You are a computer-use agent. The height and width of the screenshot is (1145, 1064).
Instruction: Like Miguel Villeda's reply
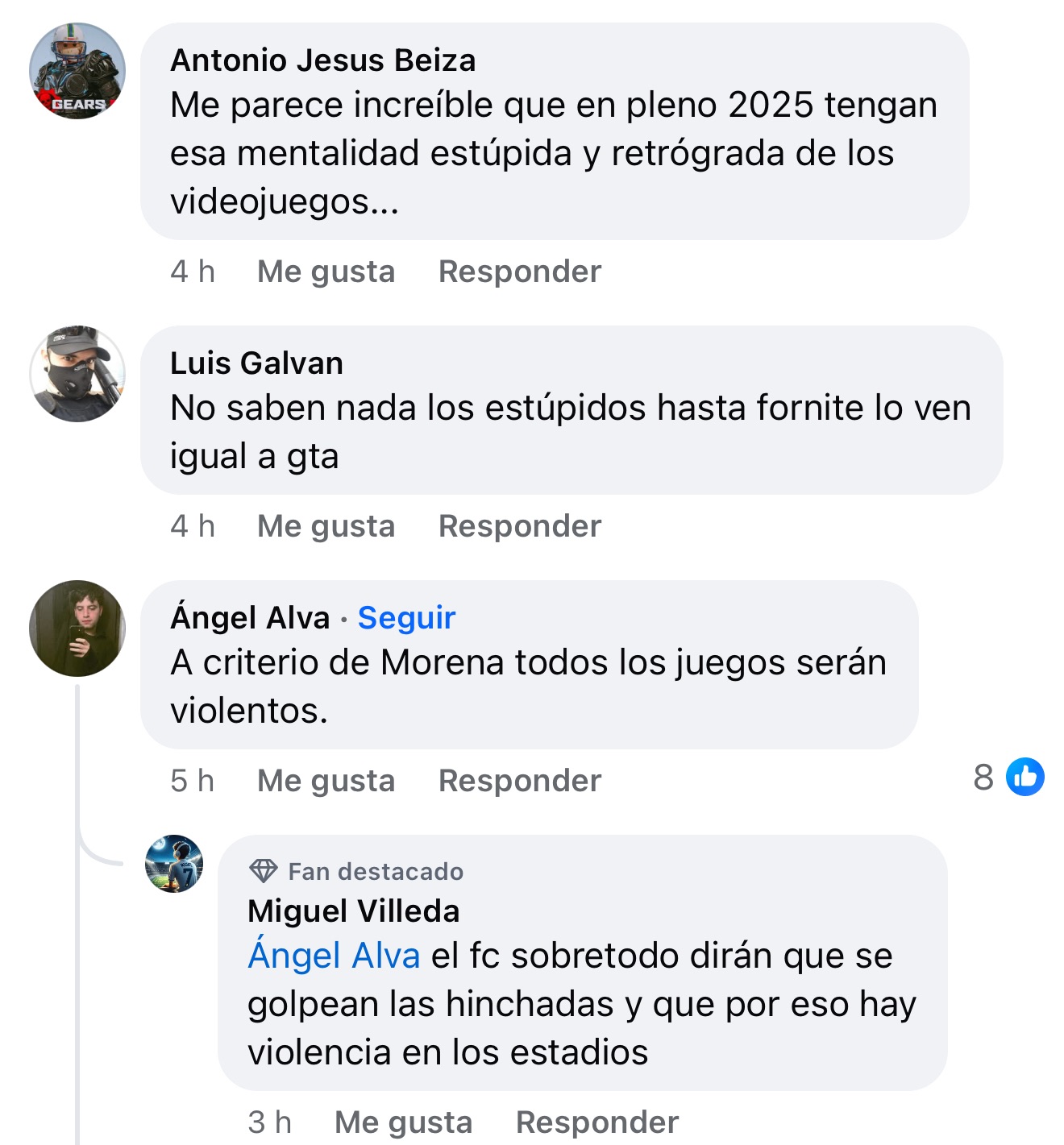[x=403, y=1122]
